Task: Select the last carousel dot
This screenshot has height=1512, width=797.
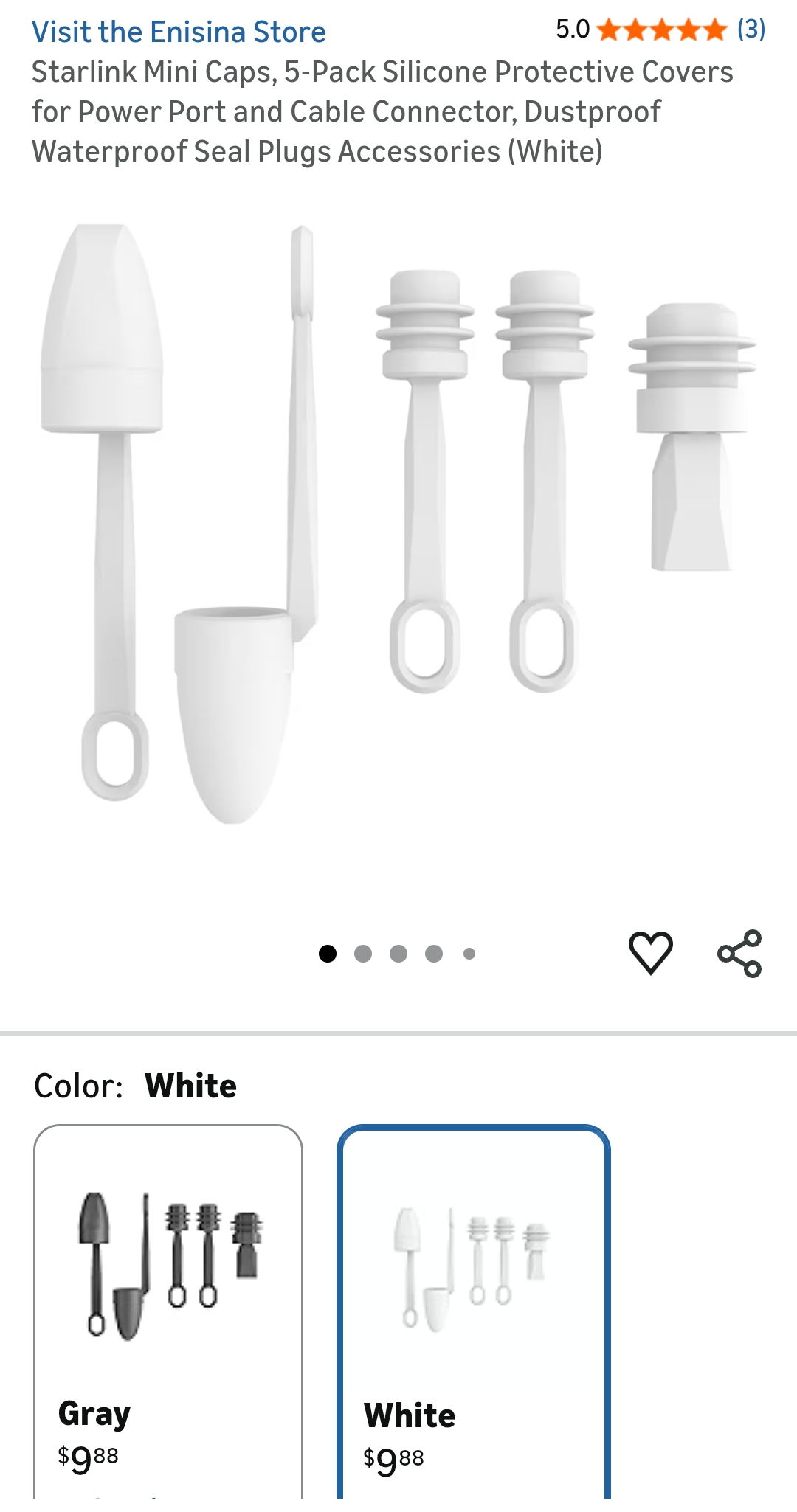Action: [469, 953]
